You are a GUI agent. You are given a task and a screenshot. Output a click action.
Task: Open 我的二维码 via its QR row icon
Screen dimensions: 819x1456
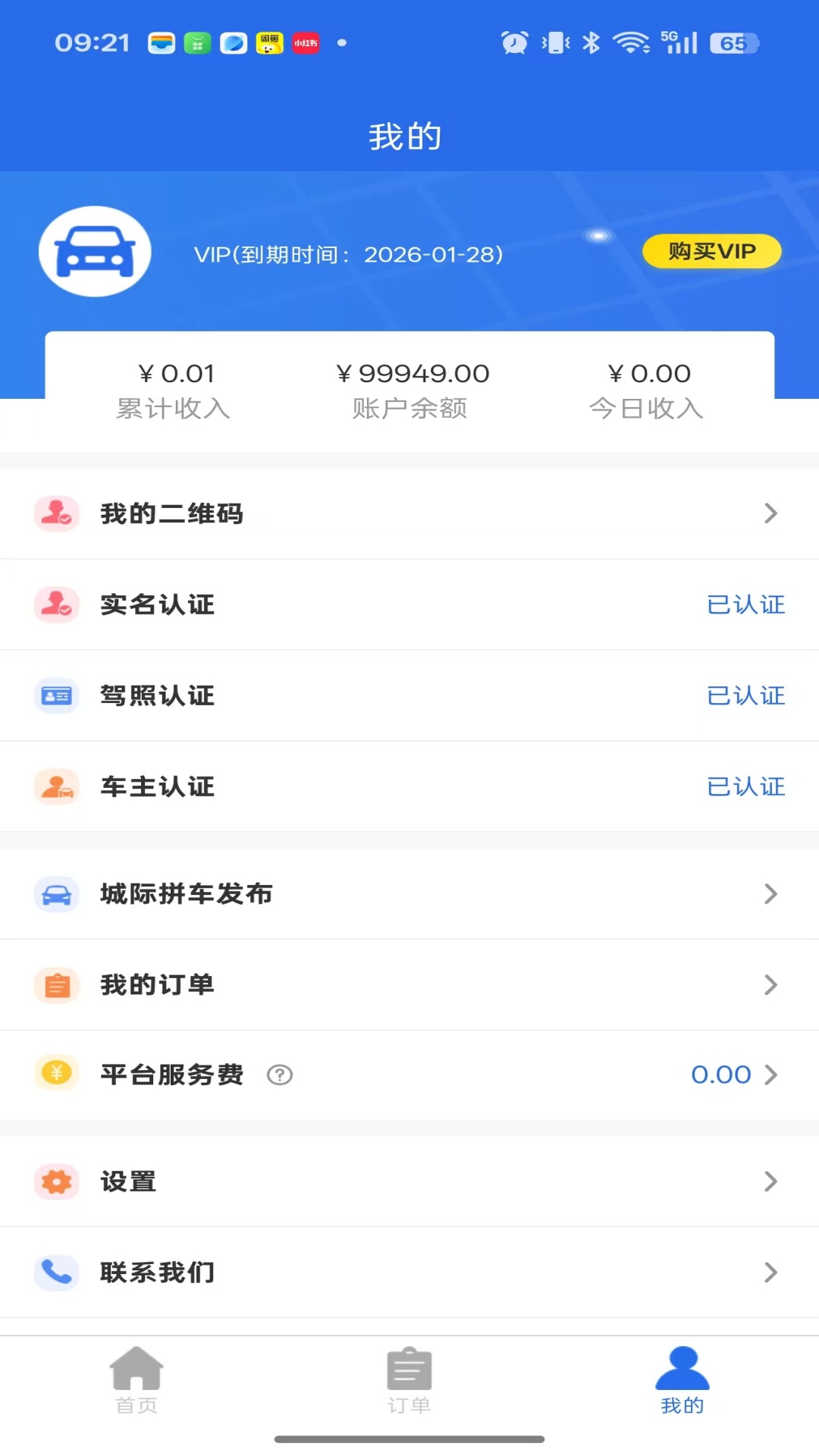click(56, 513)
